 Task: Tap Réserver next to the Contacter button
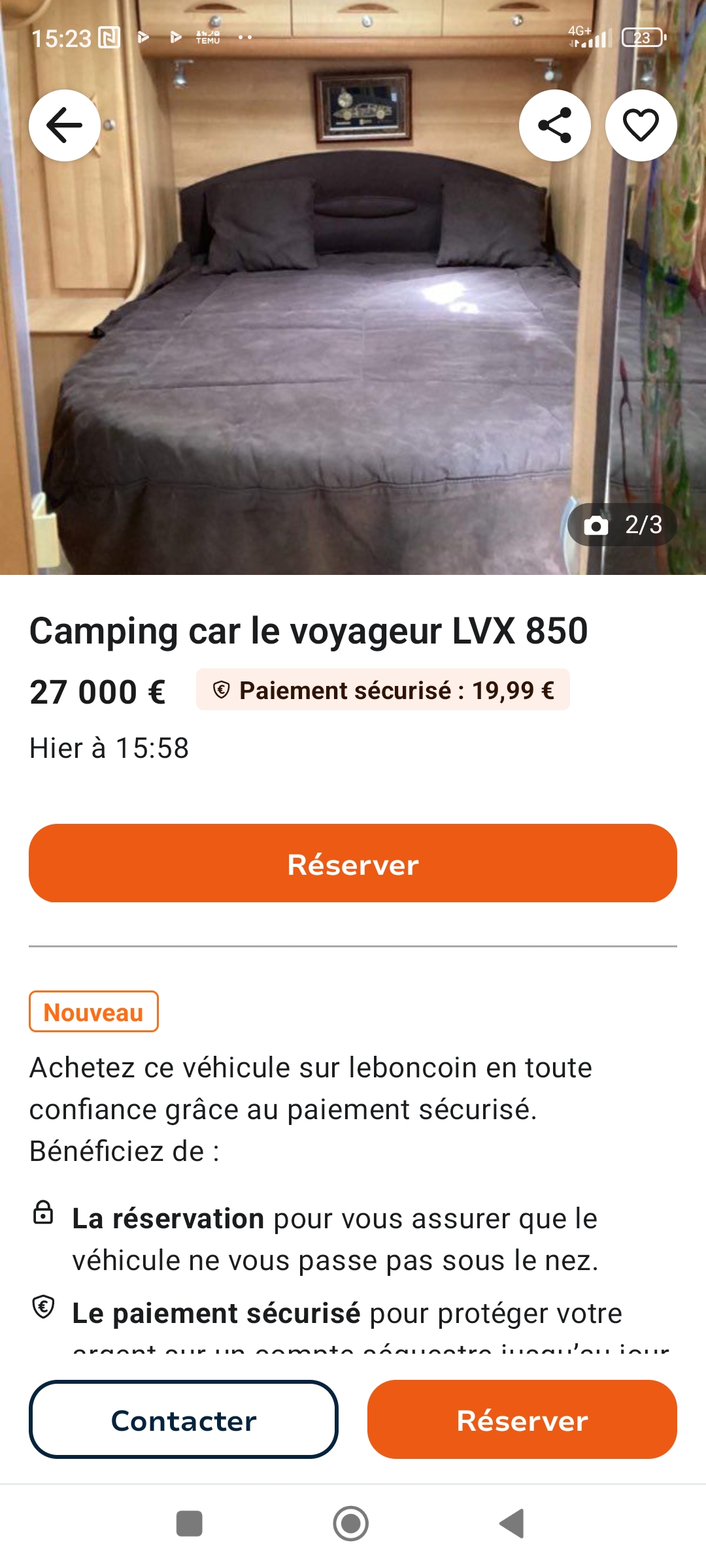tap(522, 1420)
